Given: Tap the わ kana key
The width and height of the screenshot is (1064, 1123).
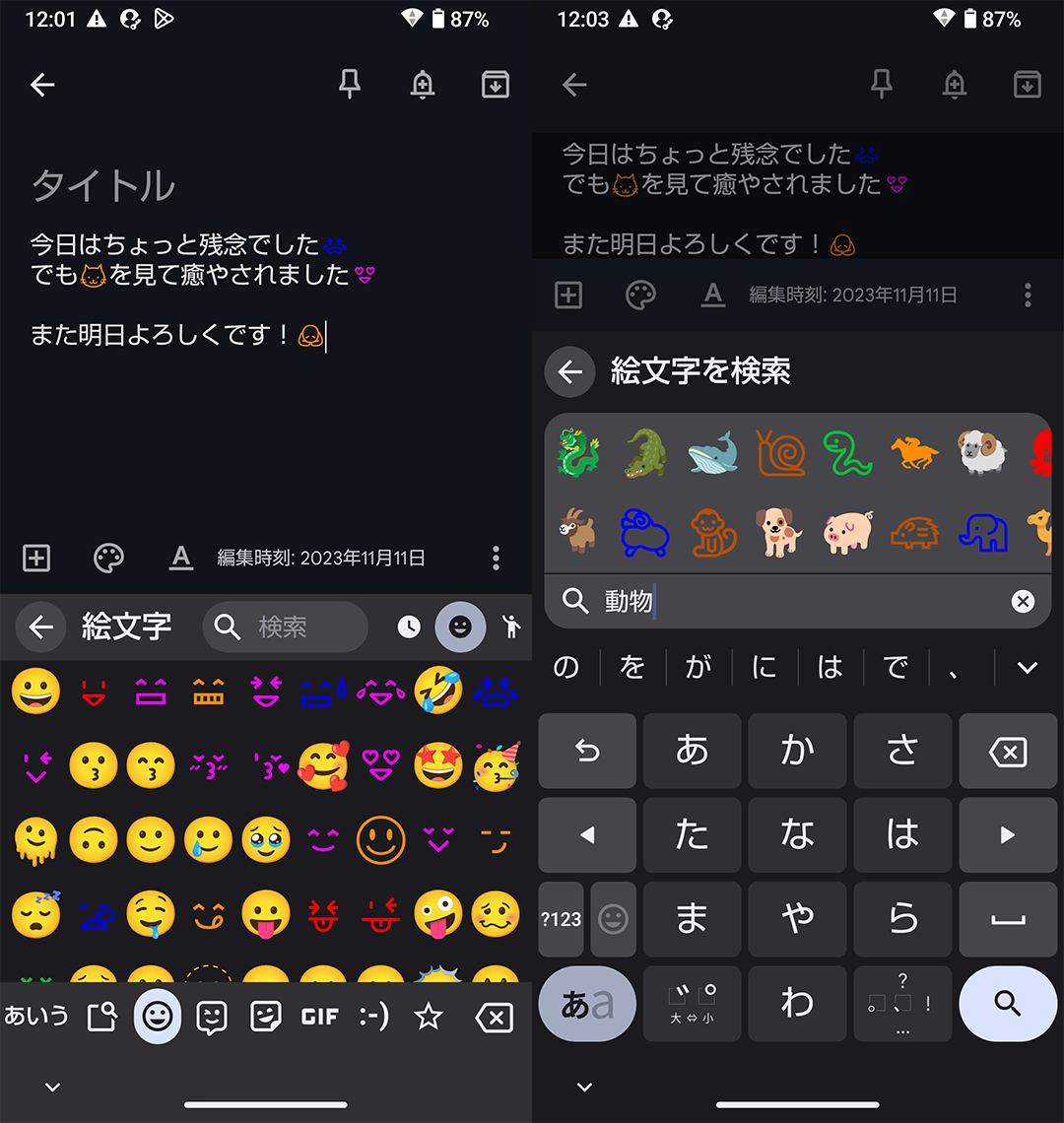Looking at the screenshot, I should point(796,1004).
